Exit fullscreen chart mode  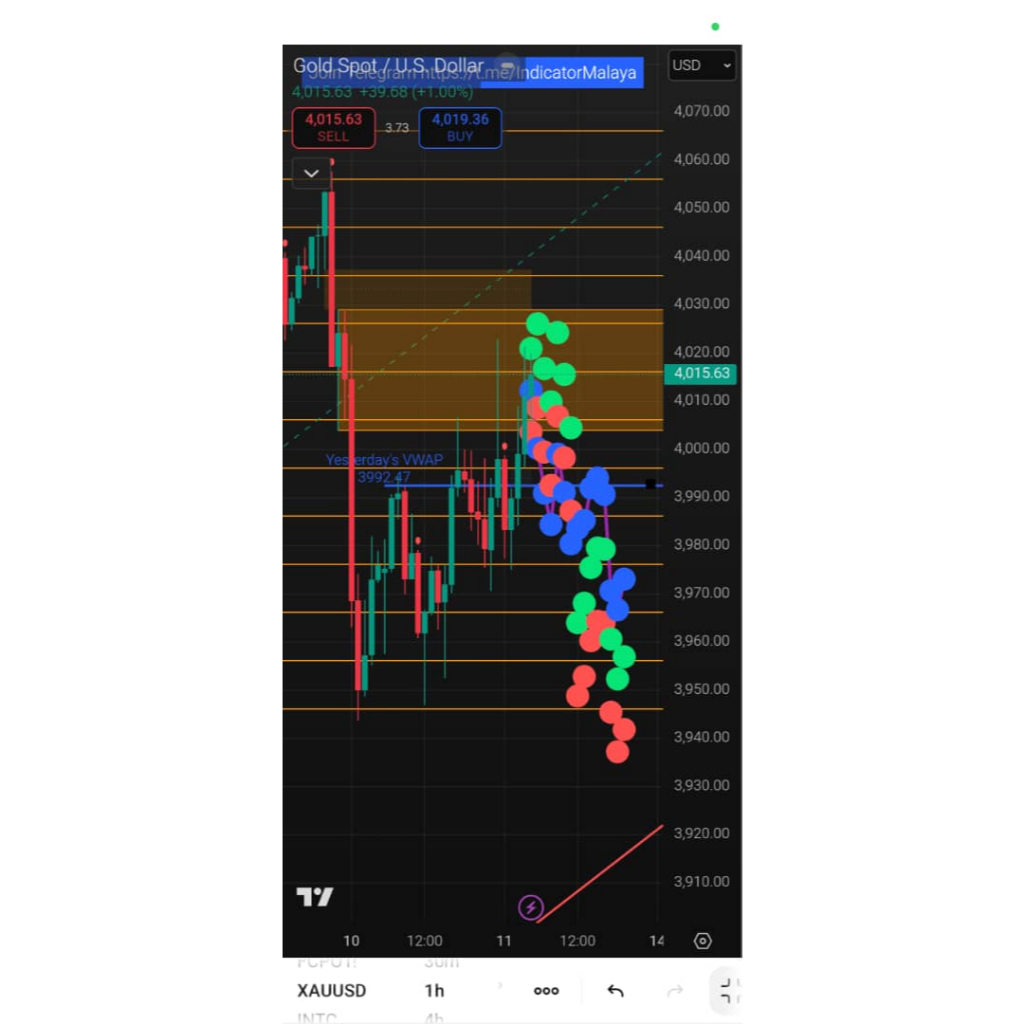tap(727, 991)
